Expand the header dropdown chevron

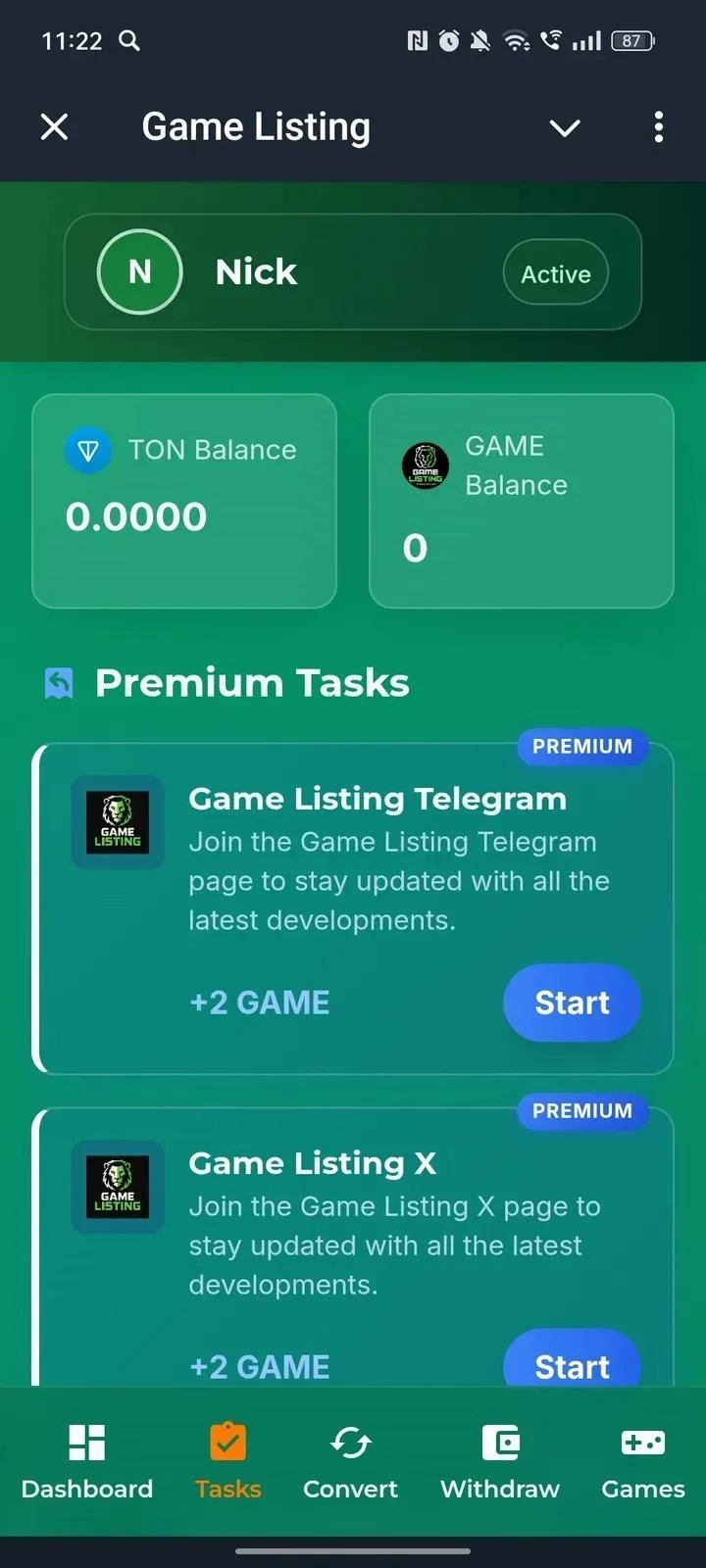(565, 127)
